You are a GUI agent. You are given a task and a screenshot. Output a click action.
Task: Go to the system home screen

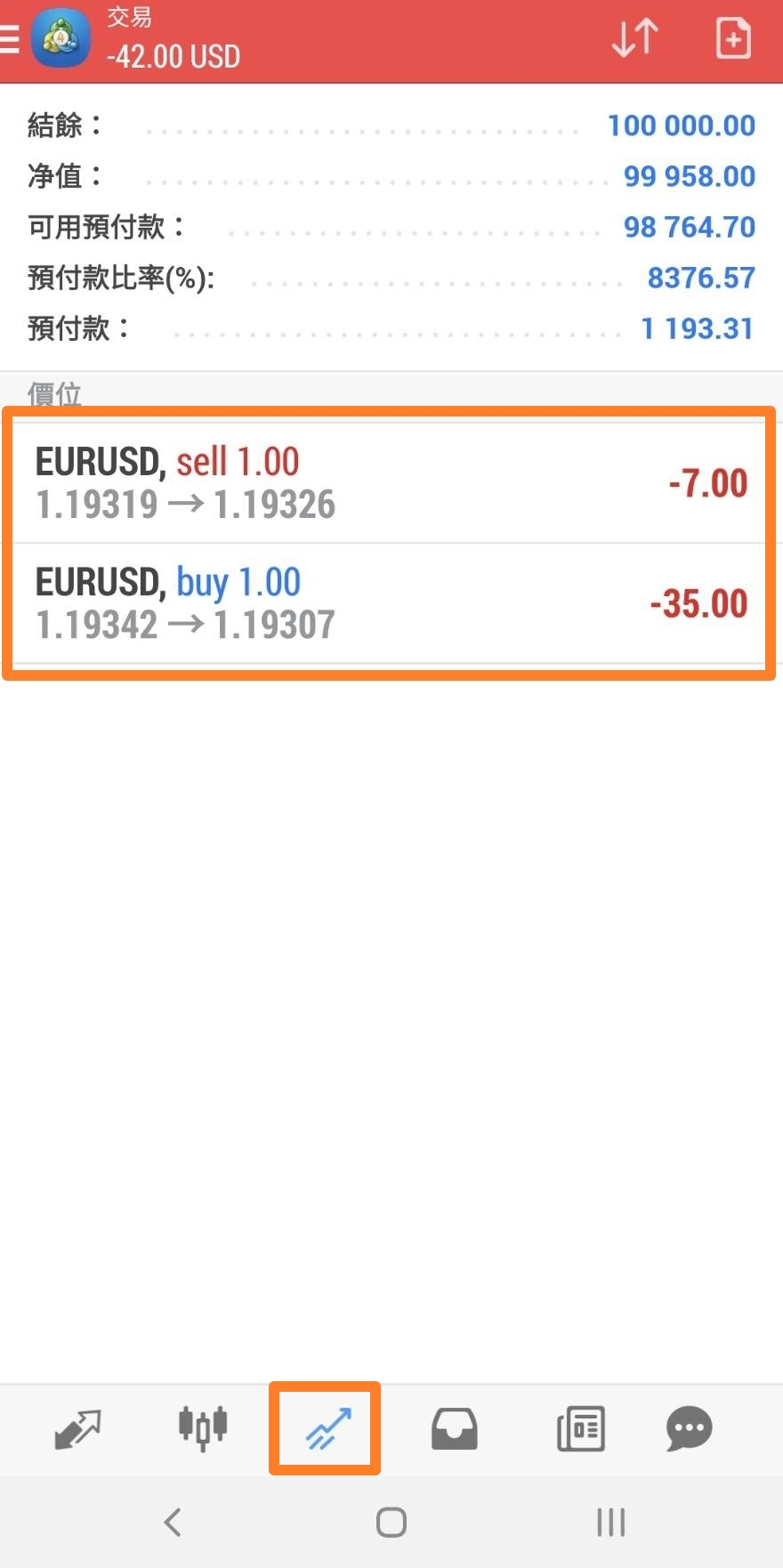pyautogui.click(x=391, y=1523)
